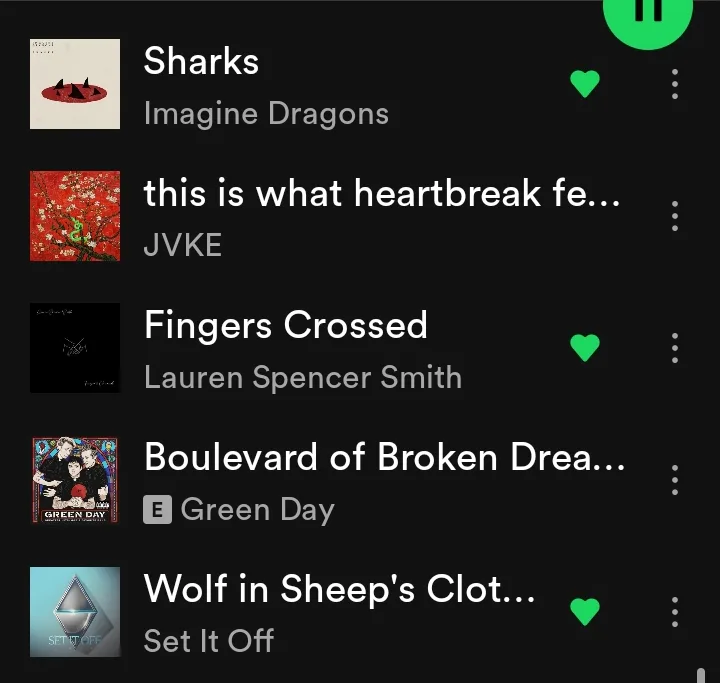
Task: Open more options for Fingers Crossed
Action: [675, 348]
